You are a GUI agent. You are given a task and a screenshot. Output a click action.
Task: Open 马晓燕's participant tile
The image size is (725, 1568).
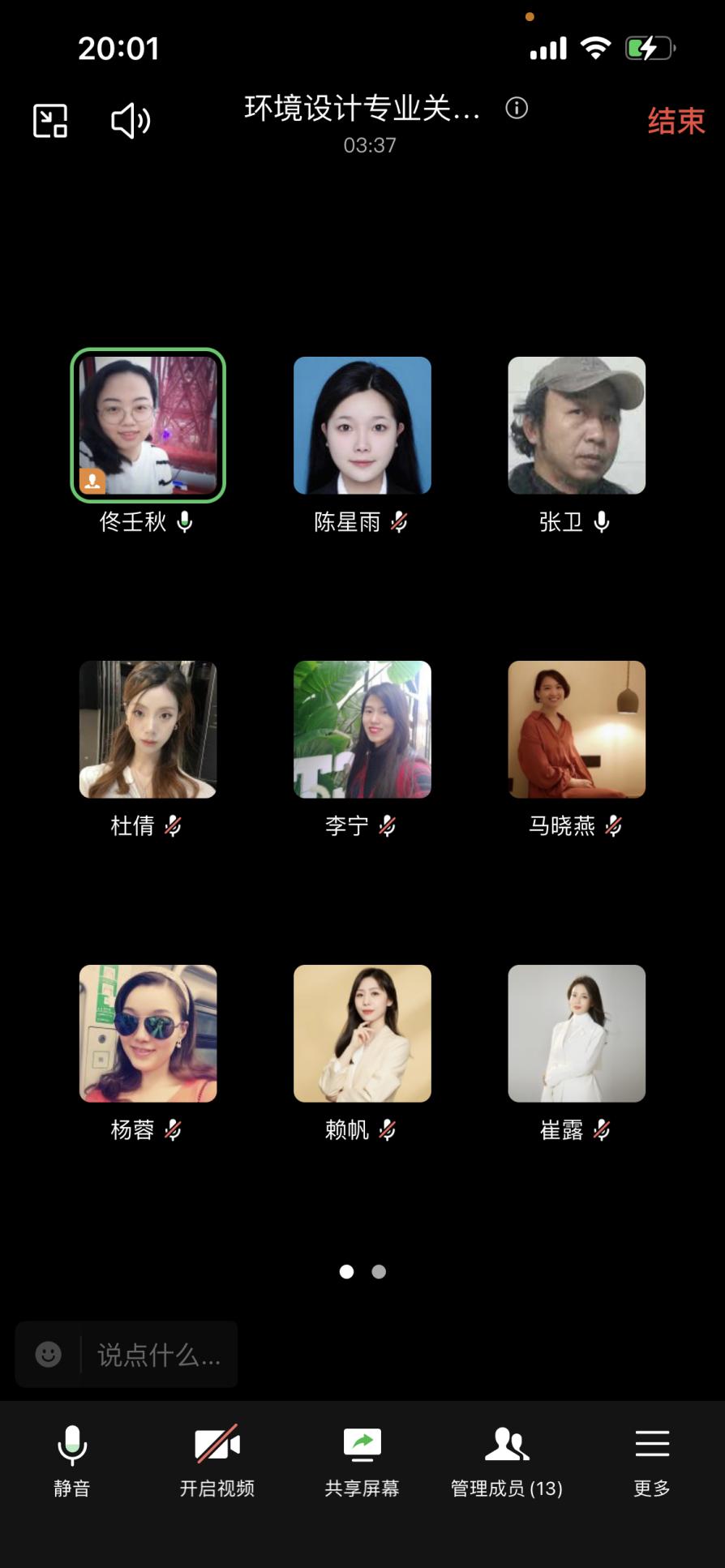pos(577,730)
